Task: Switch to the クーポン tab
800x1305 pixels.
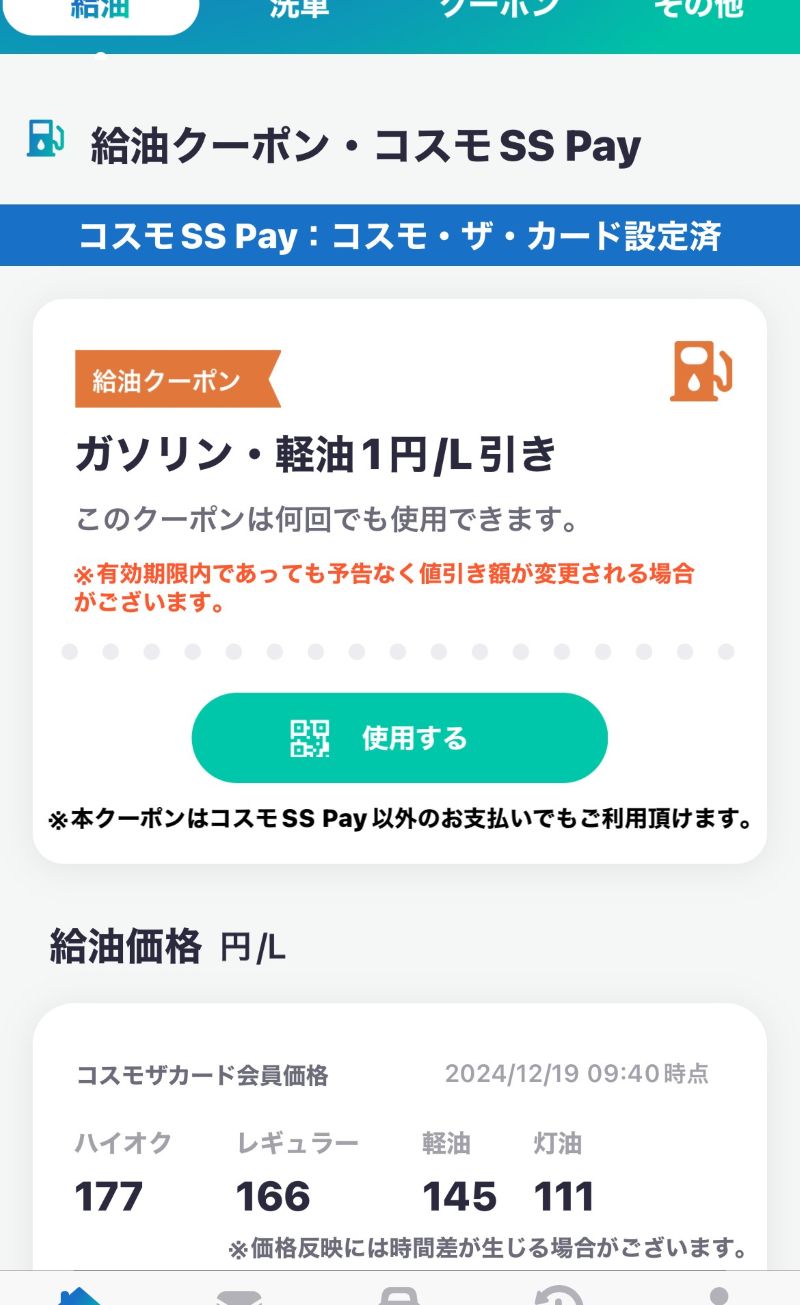Action: click(500, 9)
